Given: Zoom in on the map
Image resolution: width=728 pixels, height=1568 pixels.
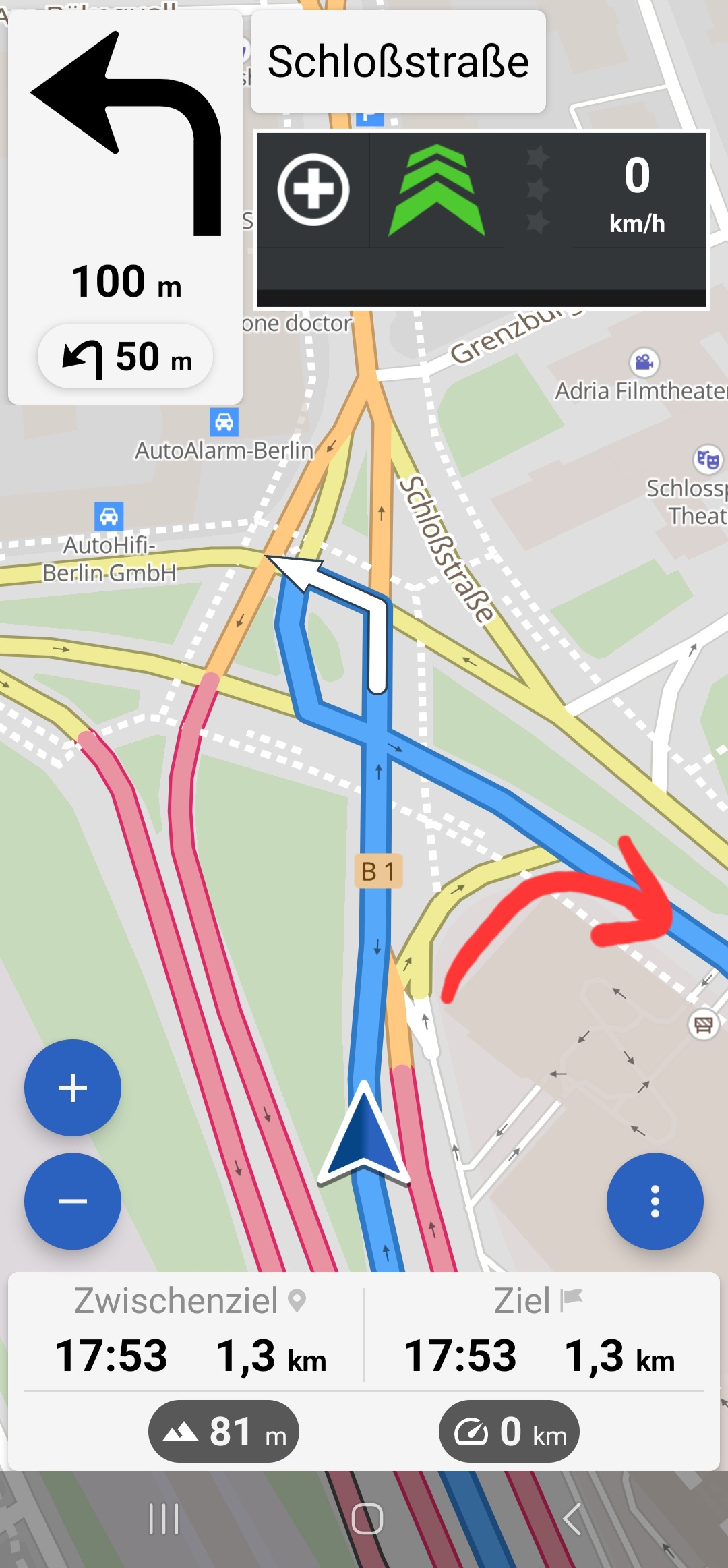Looking at the screenshot, I should (73, 1087).
